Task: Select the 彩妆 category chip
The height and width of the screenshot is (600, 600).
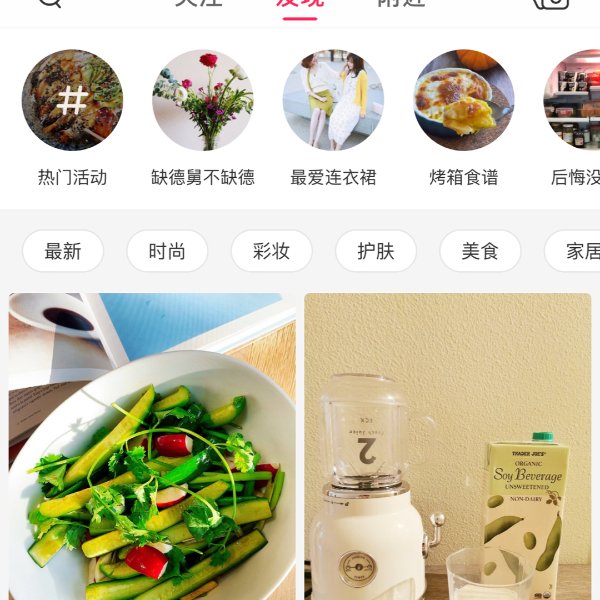Action: (x=271, y=251)
